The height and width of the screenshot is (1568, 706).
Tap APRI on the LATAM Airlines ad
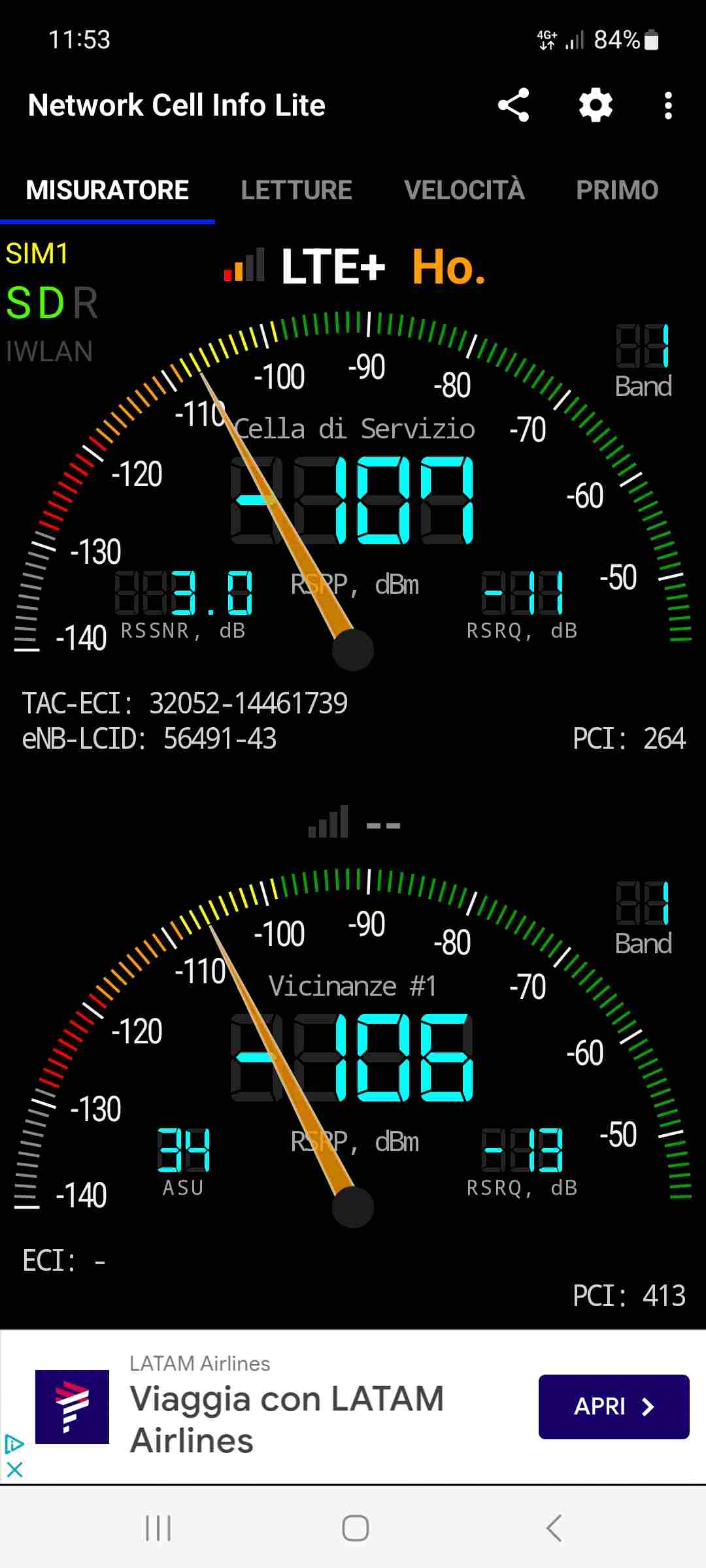point(614,1407)
